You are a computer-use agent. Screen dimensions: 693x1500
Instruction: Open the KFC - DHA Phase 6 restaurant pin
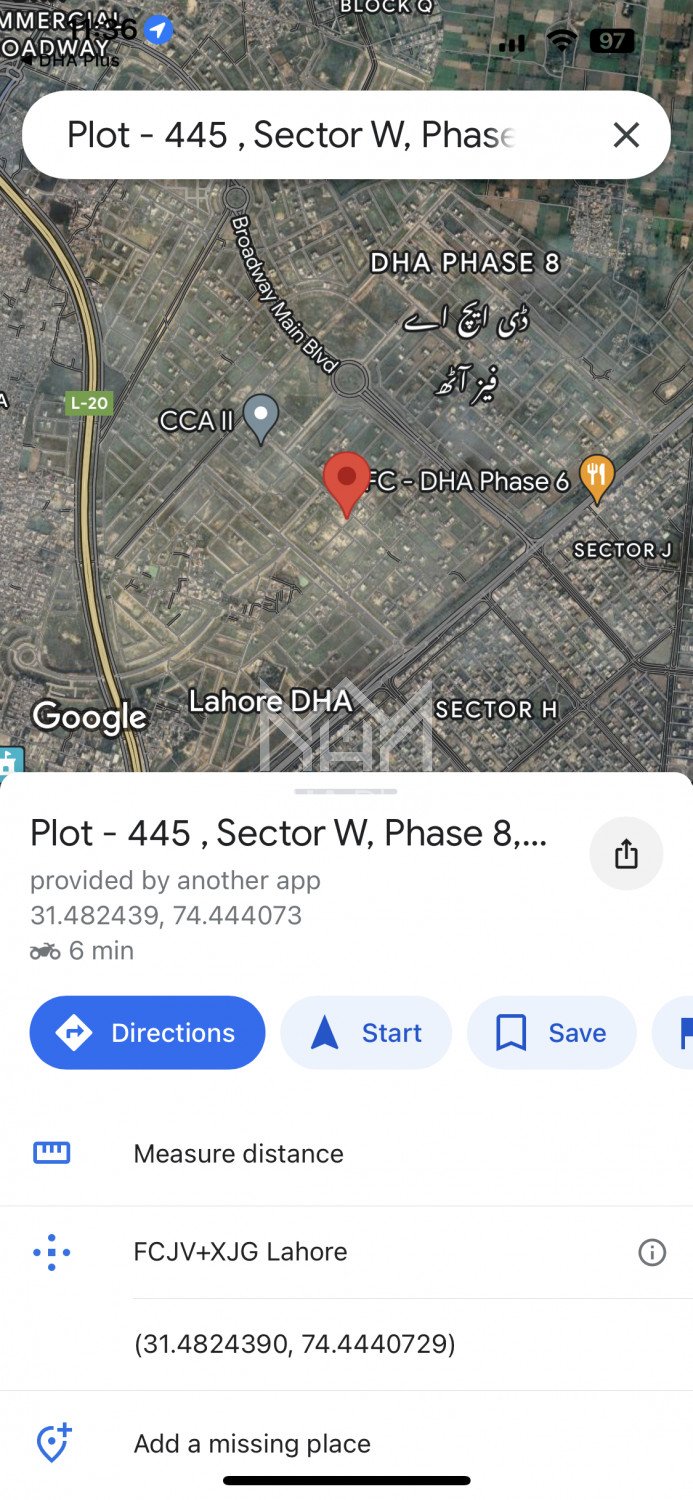tap(597, 479)
